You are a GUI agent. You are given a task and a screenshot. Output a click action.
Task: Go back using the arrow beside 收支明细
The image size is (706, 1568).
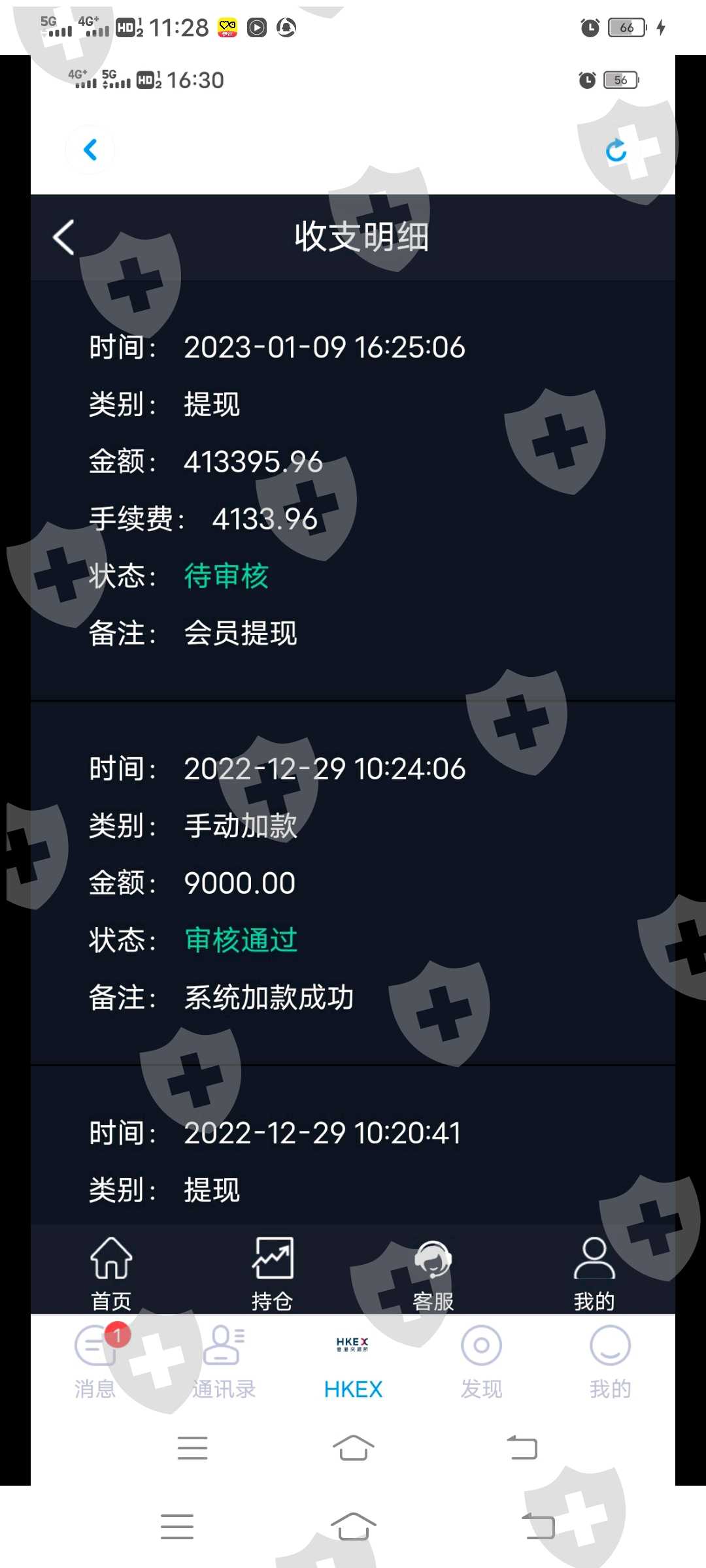tap(64, 237)
